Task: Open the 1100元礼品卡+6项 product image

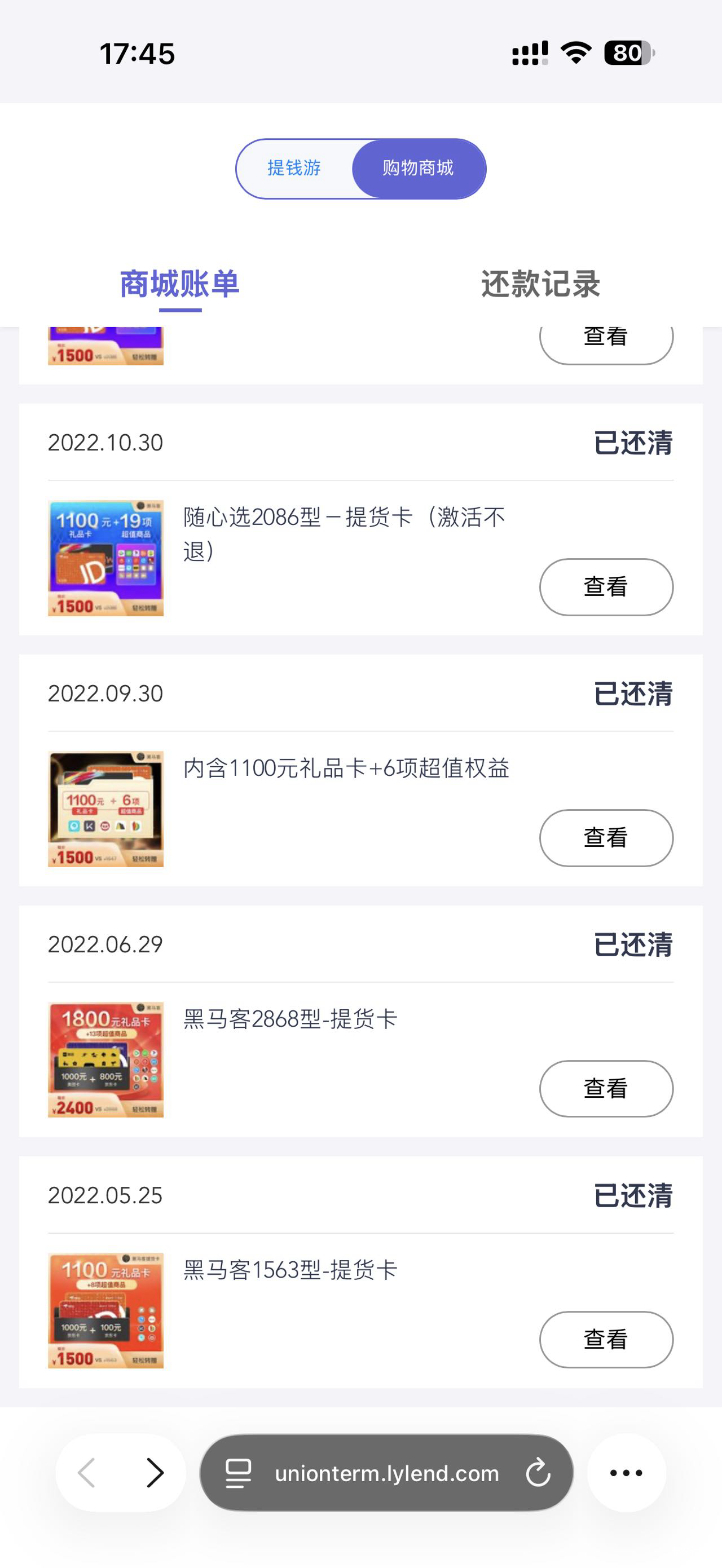Action: coord(106,809)
